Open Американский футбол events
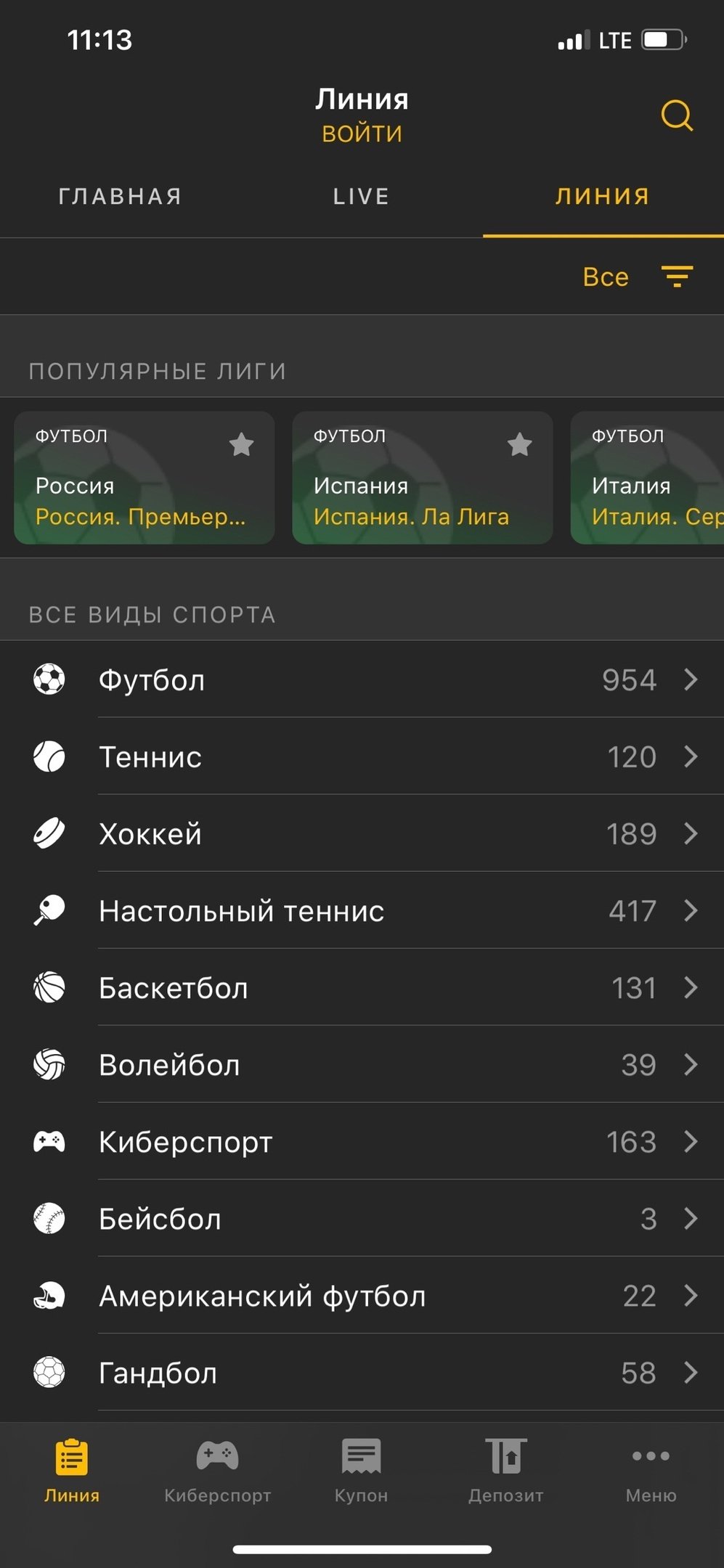Screen dimensions: 724x1568 pyautogui.click(x=362, y=1296)
